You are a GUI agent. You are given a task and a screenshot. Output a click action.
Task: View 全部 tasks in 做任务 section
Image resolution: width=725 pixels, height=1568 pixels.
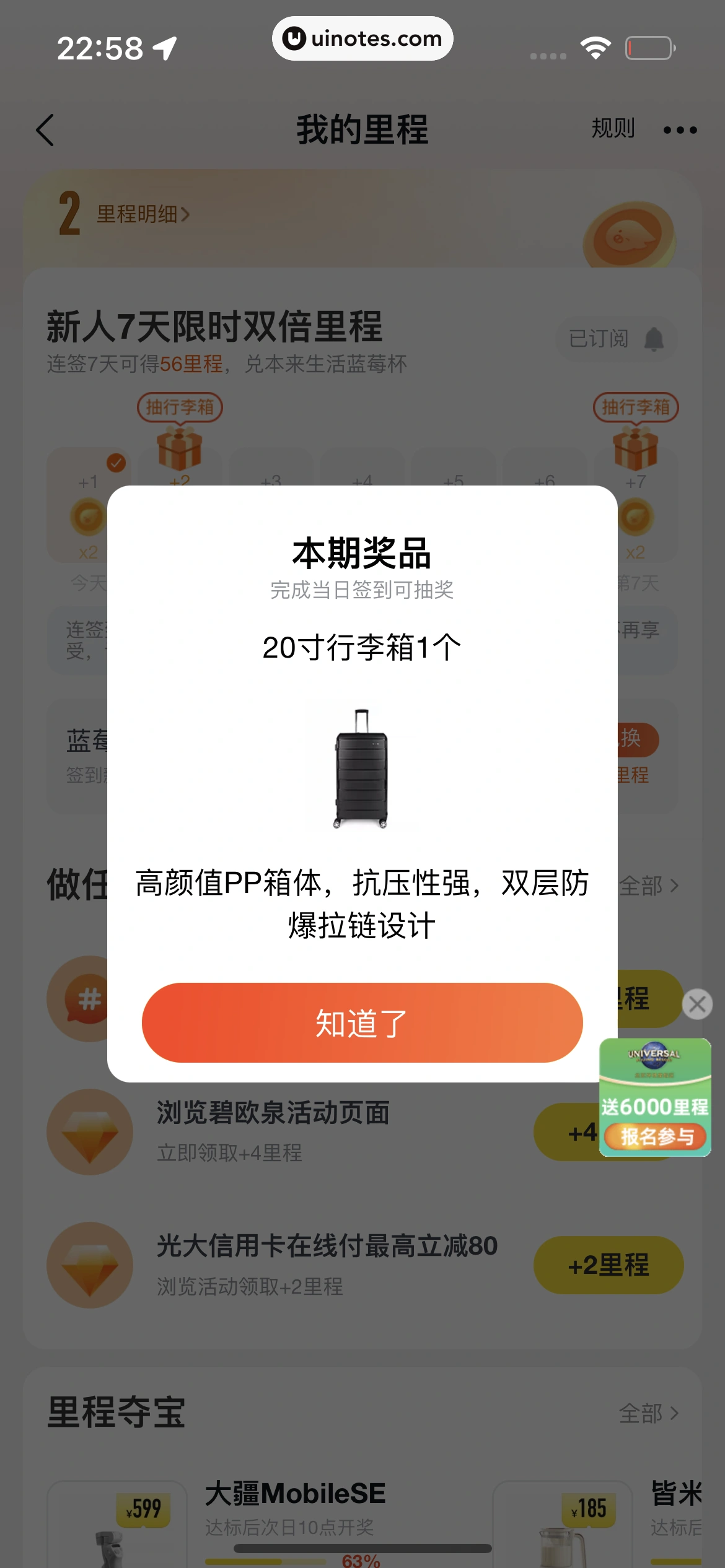tap(648, 886)
